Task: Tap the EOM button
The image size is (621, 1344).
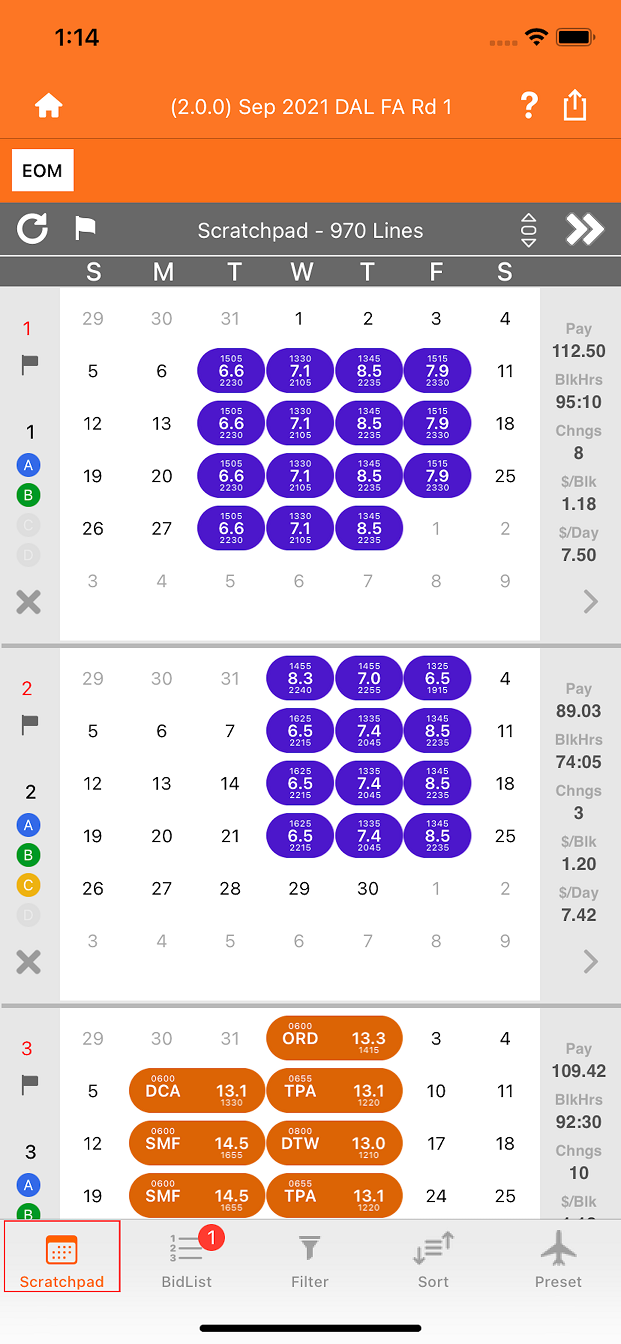Action: tap(42, 171)
